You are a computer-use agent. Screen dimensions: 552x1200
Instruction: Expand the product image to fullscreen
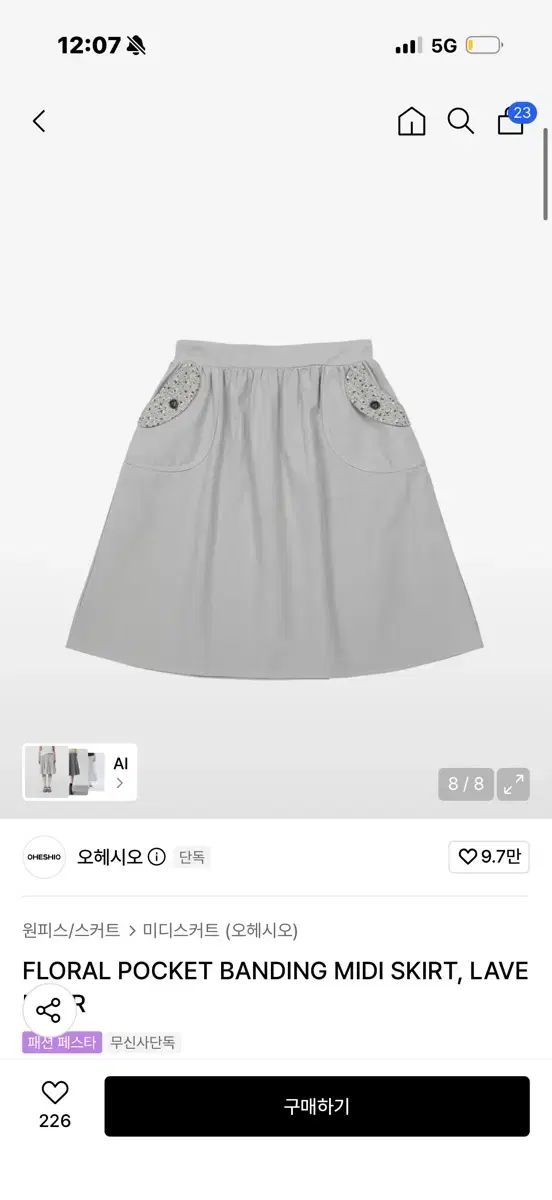[514, 784]
